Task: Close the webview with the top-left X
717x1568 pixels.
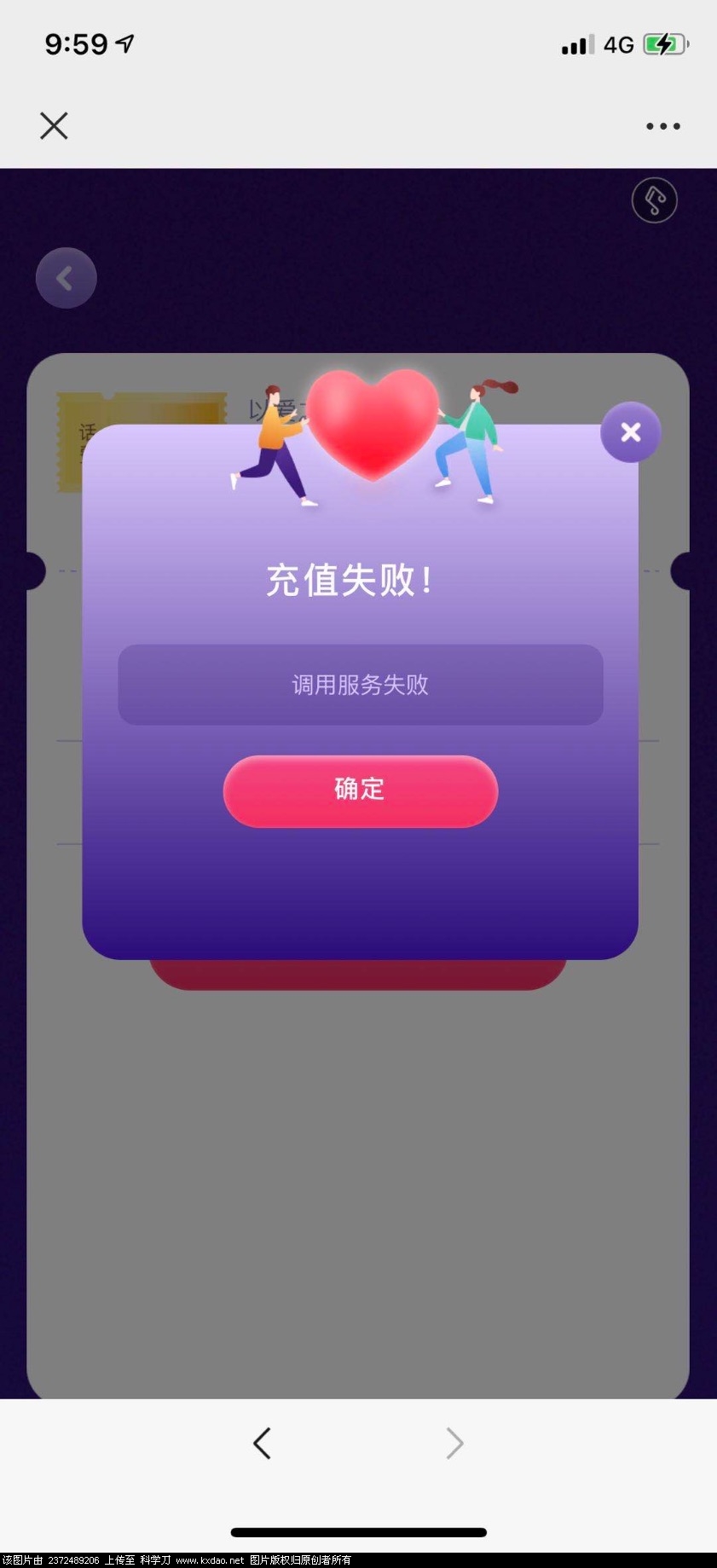Action: point(54,125)
